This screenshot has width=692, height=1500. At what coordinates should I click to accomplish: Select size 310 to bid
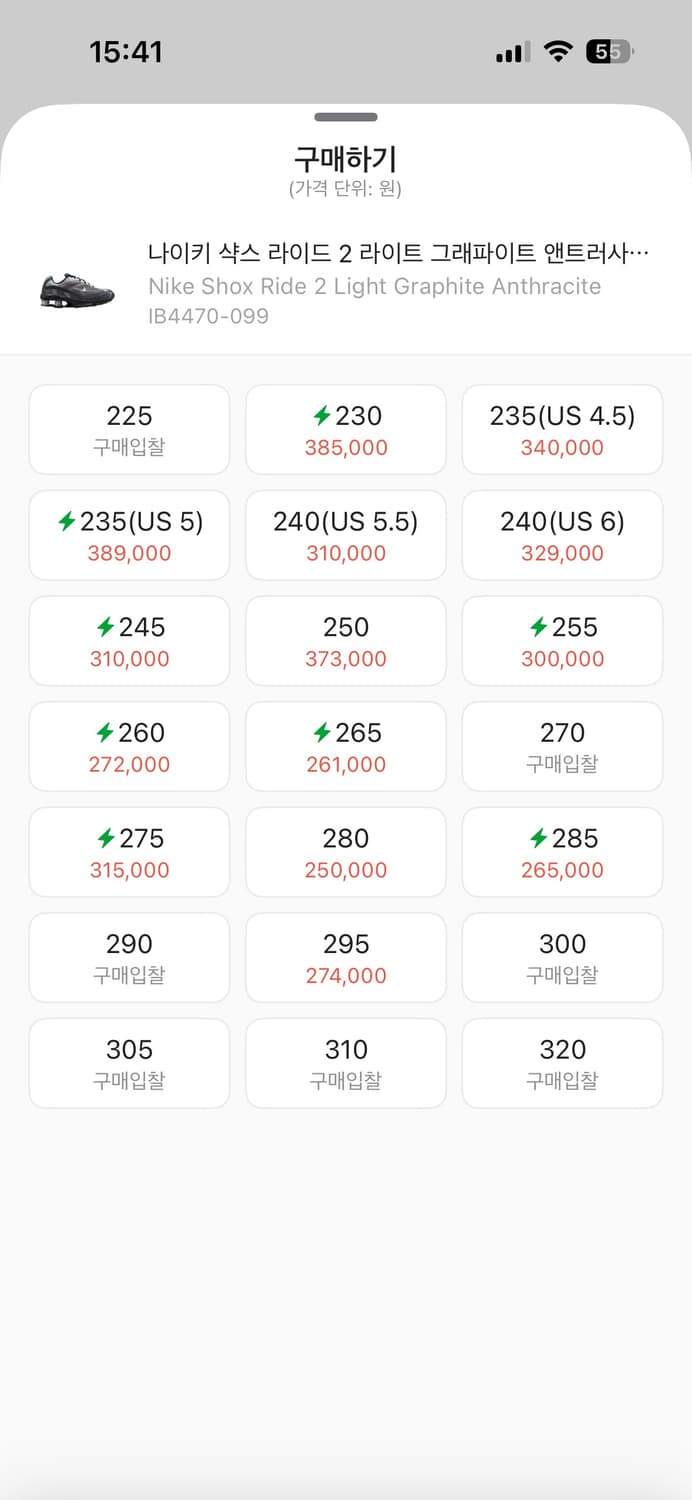pyautogui.click(x=346, y=1064)
